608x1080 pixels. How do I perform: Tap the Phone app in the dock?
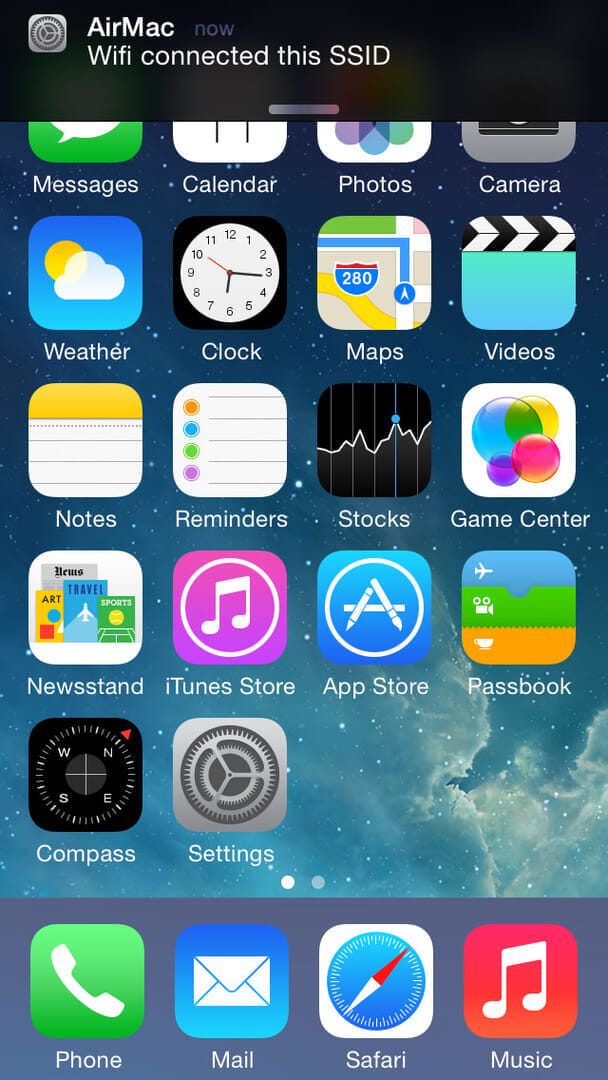click(87, 981)
